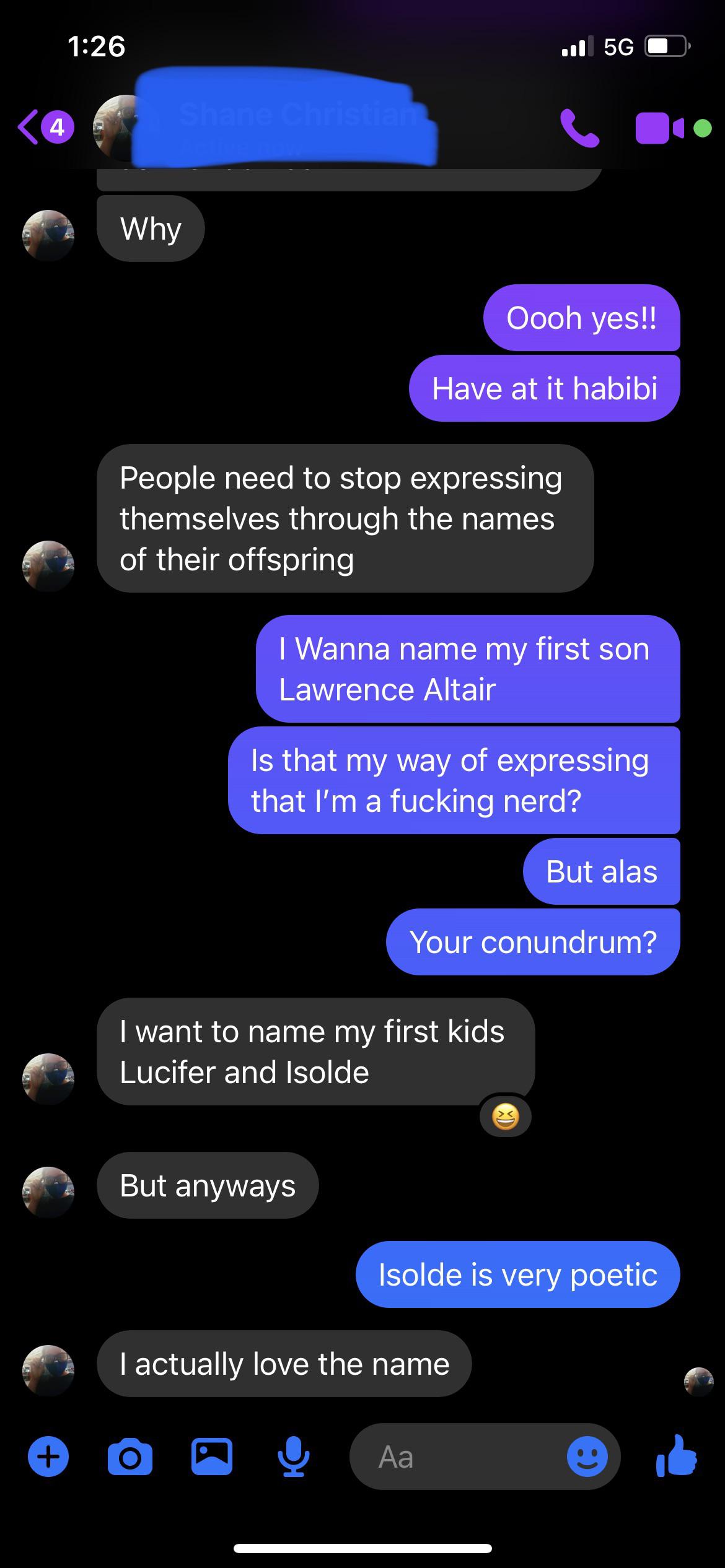This screenshot has width=725, height=1568.
Task: Open the camera
Action: point(130,1457)
